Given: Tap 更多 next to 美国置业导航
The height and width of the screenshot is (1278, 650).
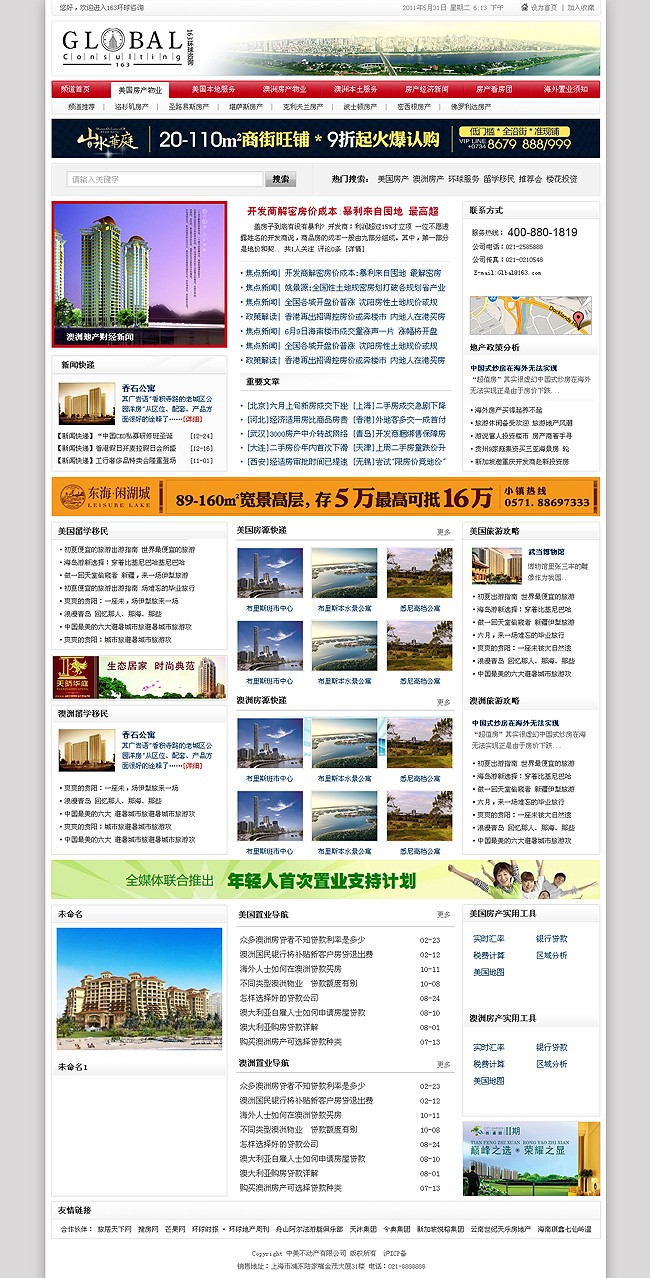Looking at the screenshot, I should tap(444, 915).
